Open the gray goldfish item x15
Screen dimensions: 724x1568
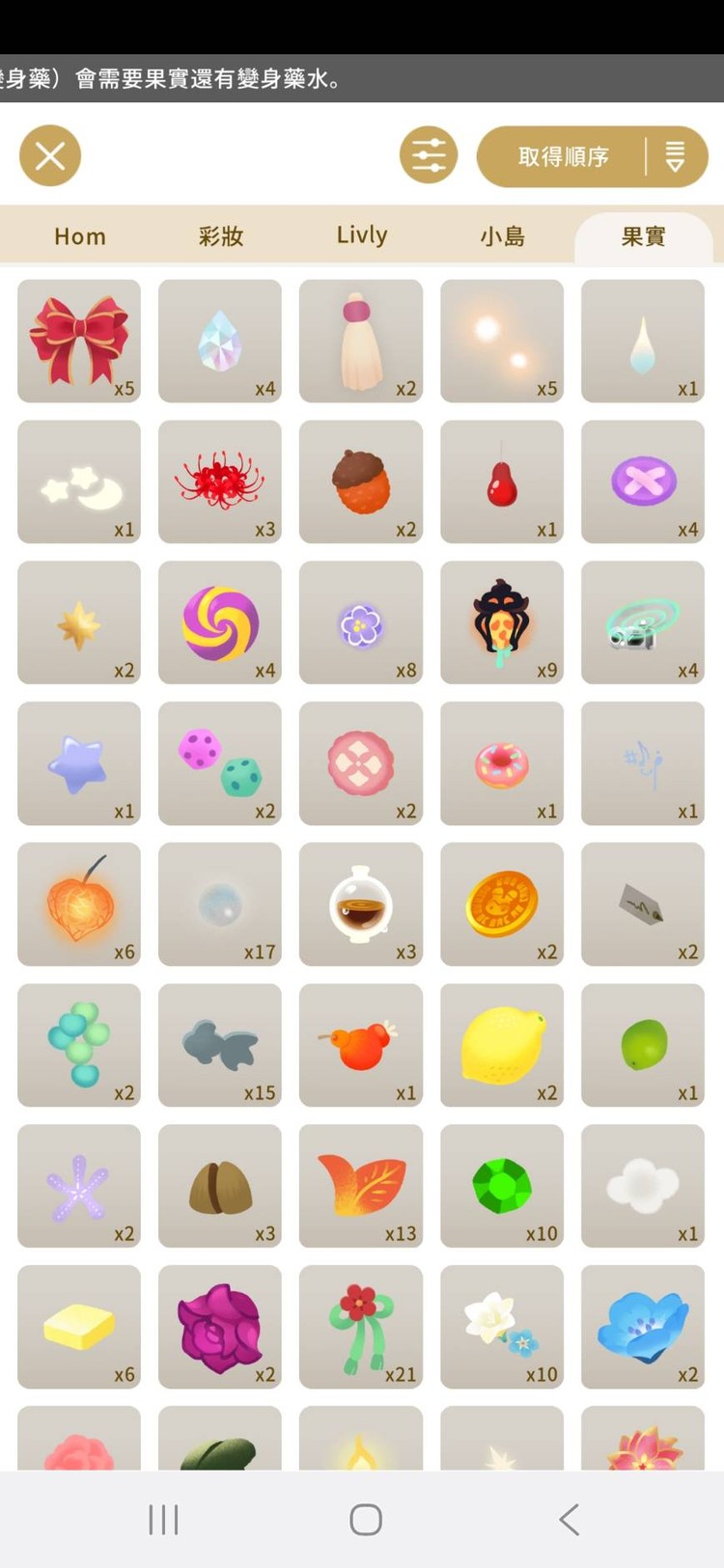[x=220, y=1045]
